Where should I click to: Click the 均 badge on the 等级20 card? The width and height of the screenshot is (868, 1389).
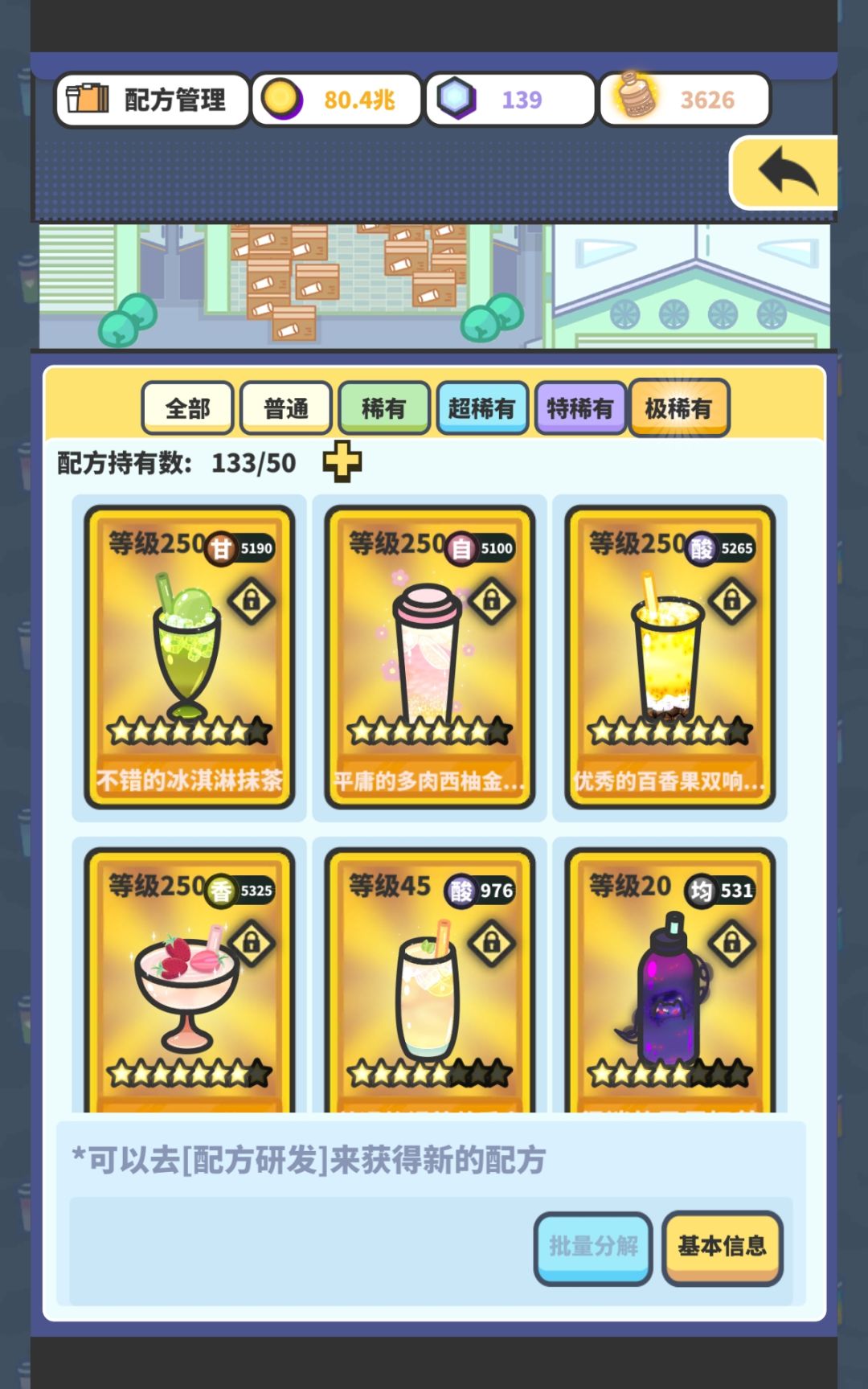point(702,890)
